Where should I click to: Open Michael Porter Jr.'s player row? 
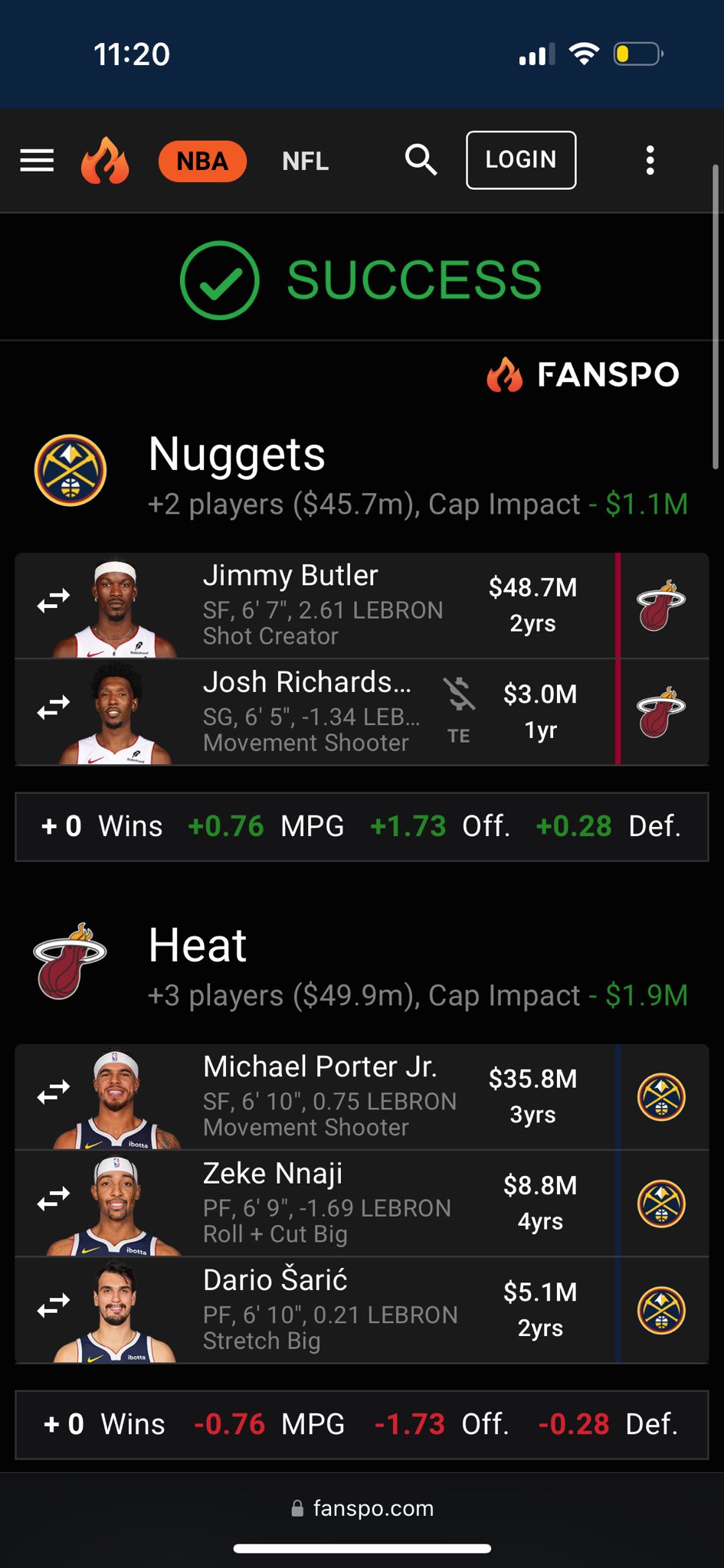coord(329,1096)
